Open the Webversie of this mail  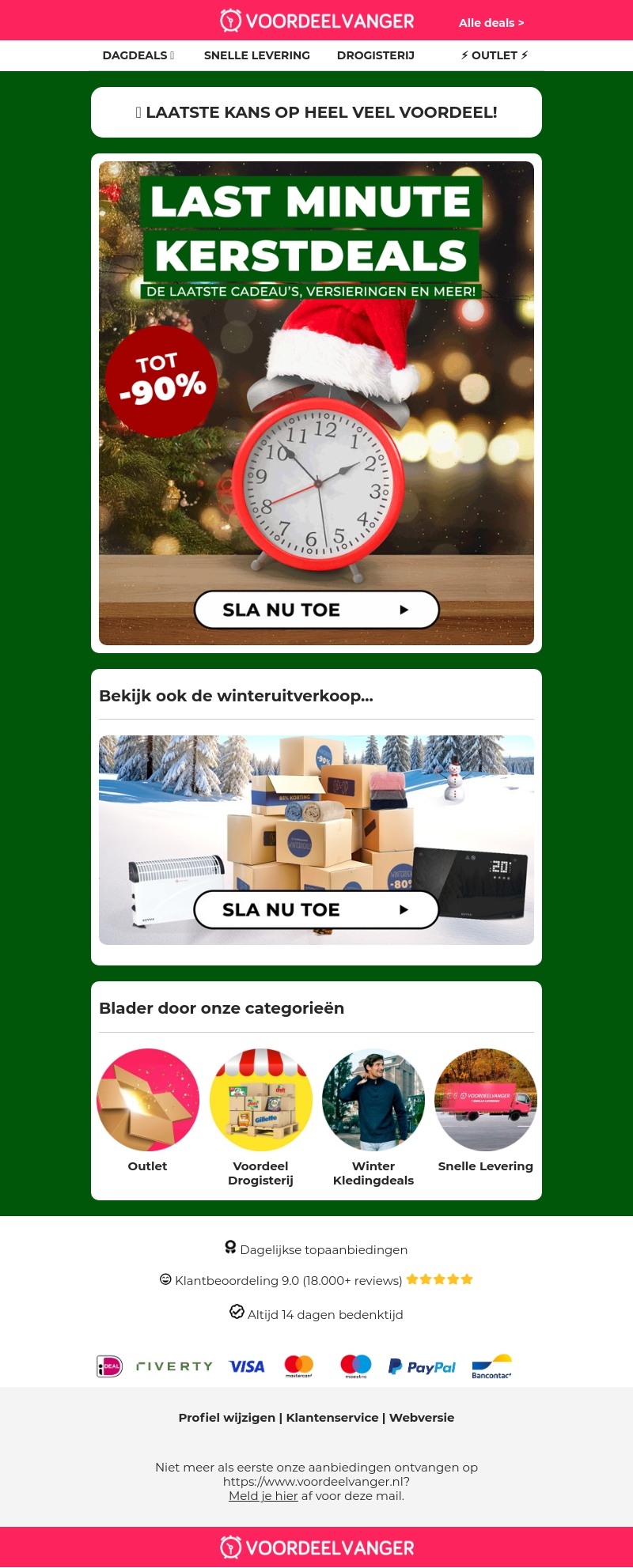pyautogui.click(x=422, y=1418)
